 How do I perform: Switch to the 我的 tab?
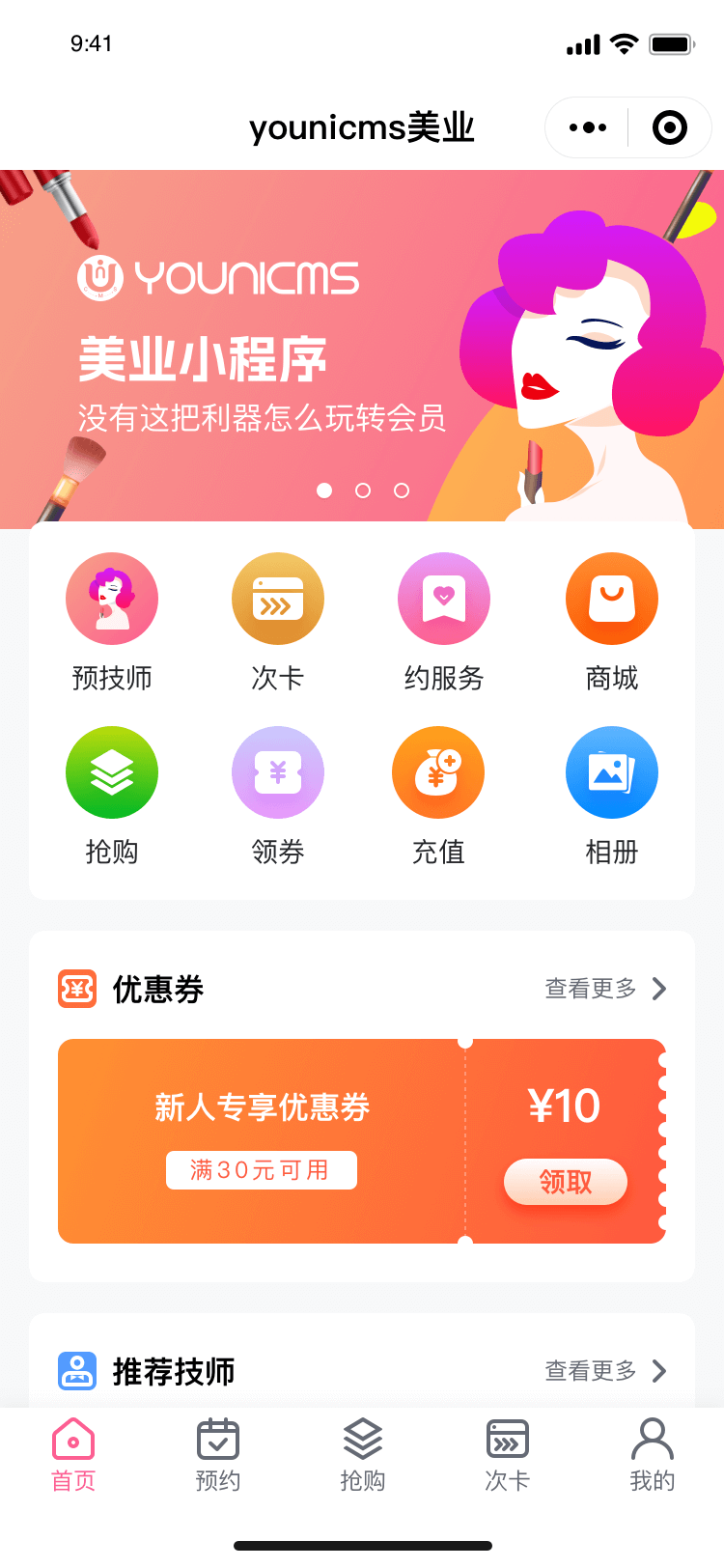653,1454
